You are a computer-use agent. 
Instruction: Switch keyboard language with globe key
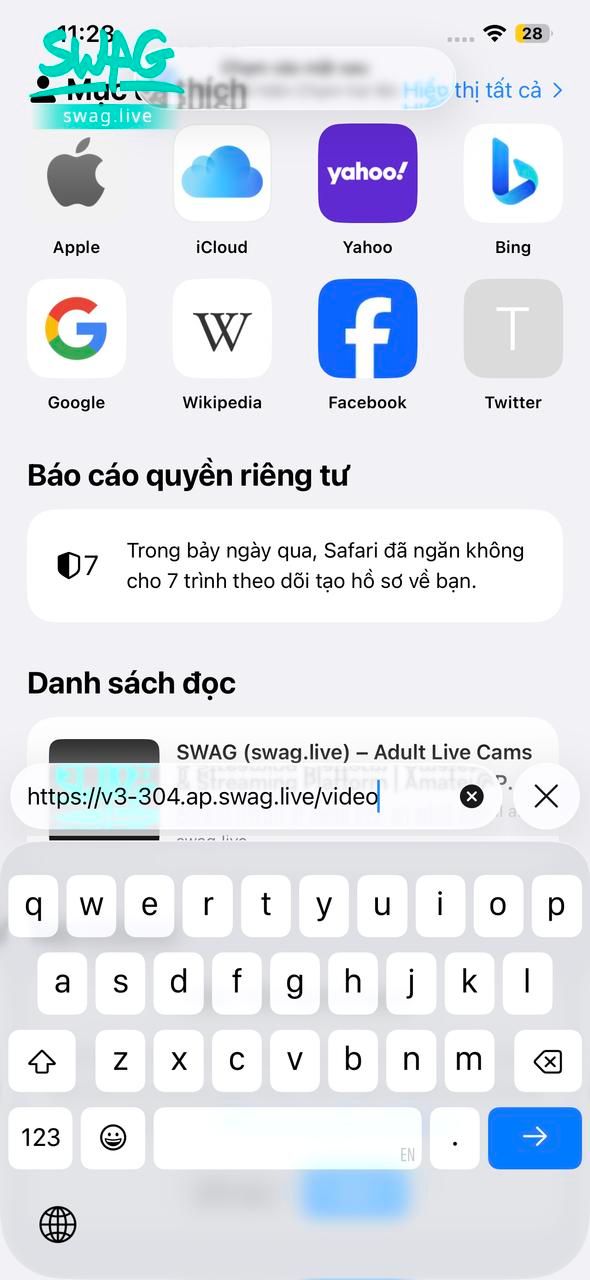coord(58,1223)
